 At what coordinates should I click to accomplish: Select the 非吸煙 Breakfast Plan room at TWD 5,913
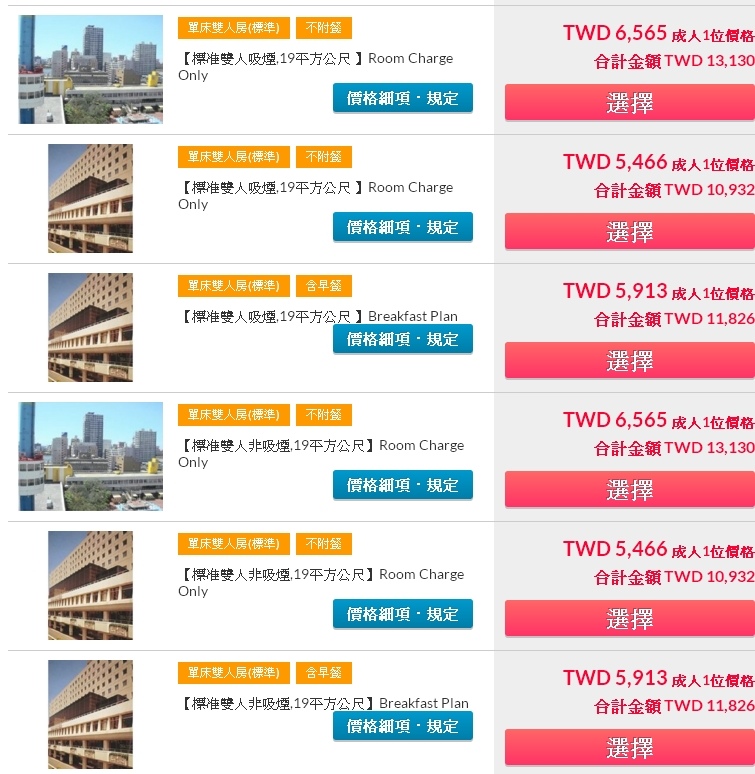pyautogui.click(x=629, y=748)
